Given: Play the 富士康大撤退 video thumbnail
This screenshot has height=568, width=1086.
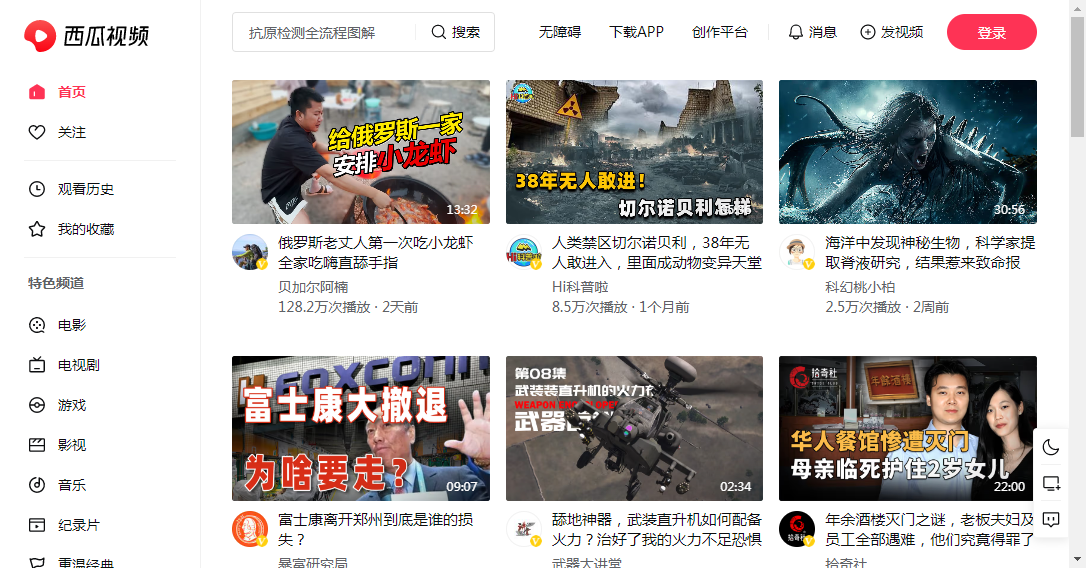Looking at the screenshot, I should (360, 428).
